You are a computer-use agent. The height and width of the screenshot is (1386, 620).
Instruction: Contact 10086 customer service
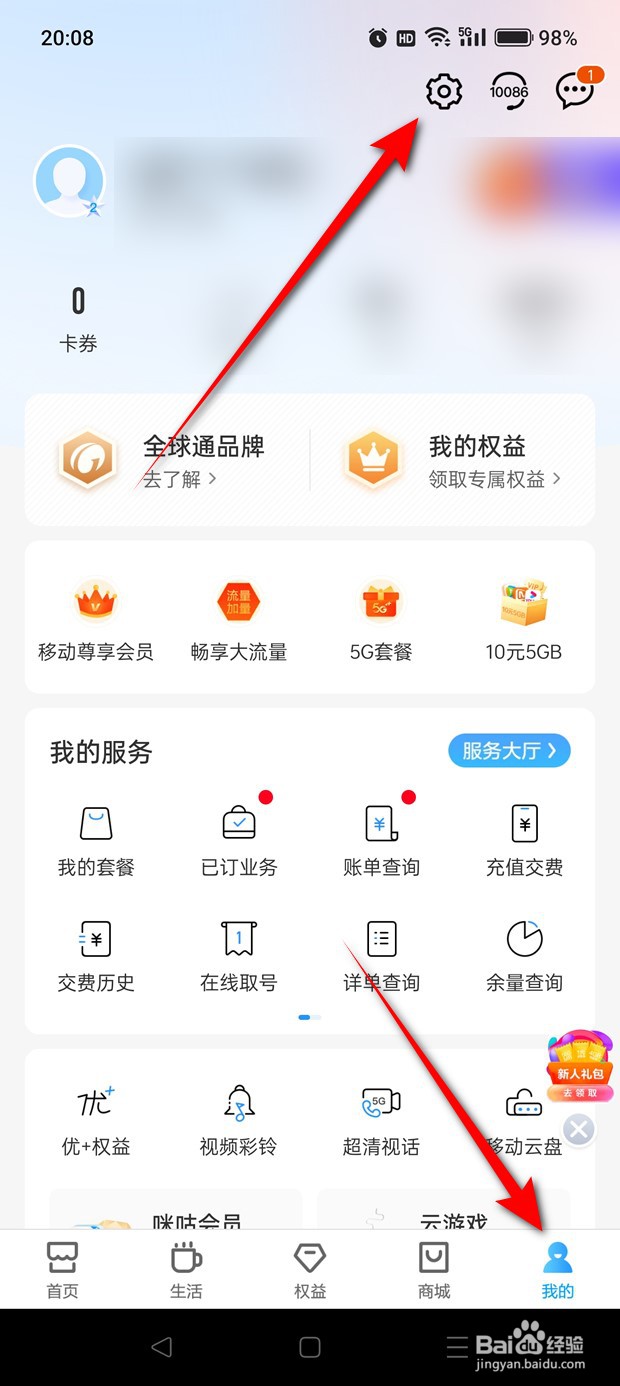pyautogui.click(x=509, y=92)
